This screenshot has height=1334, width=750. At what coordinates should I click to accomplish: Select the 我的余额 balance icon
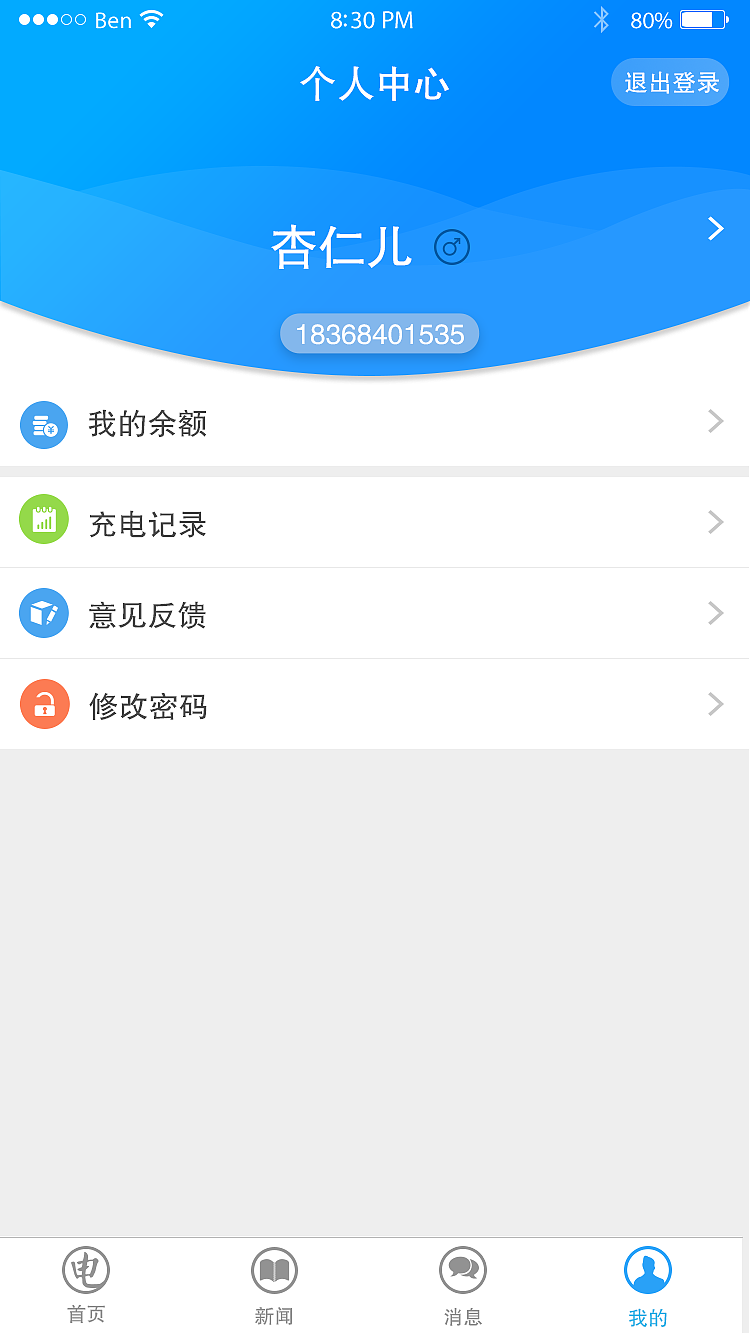tap(43, 424)
